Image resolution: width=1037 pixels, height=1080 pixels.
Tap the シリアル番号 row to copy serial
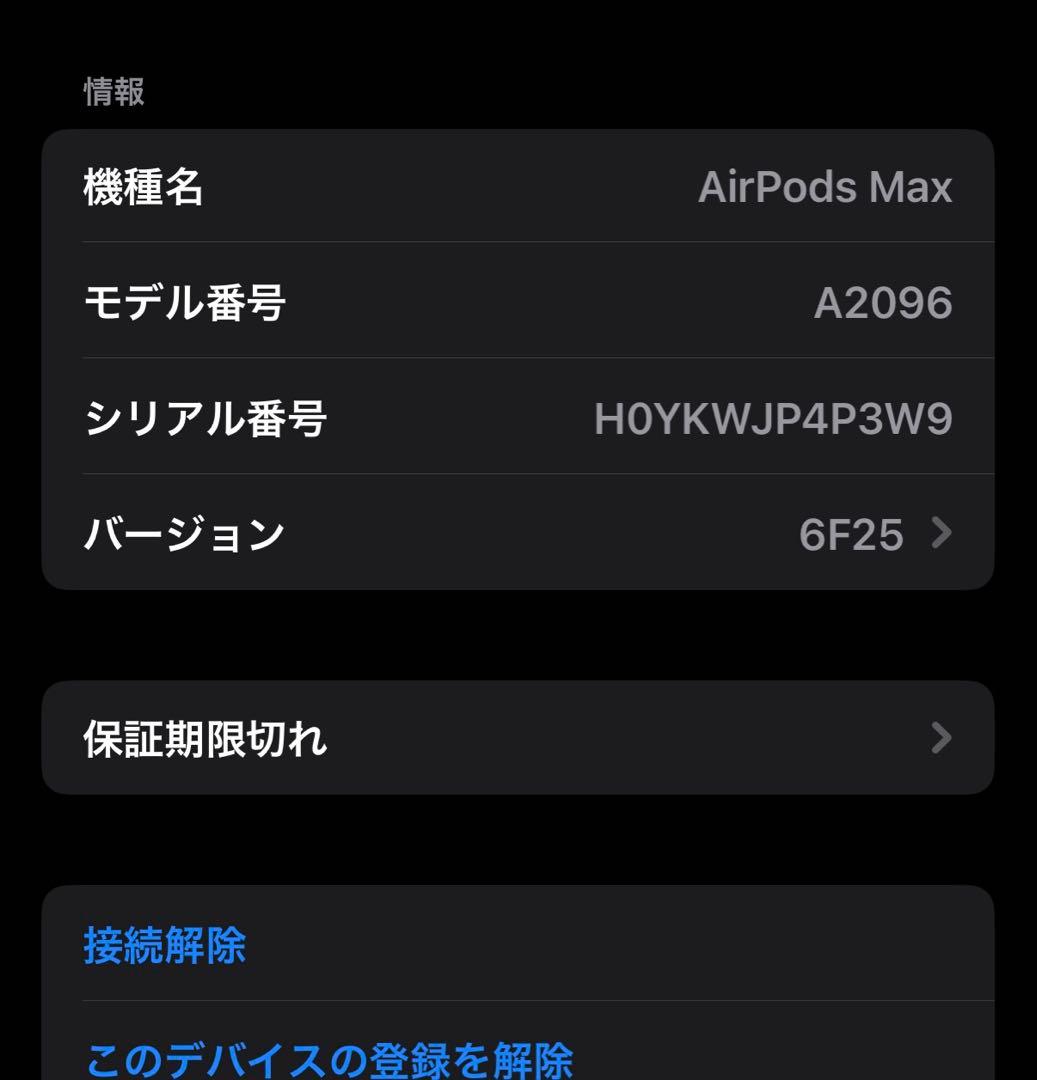coord(518,420)
